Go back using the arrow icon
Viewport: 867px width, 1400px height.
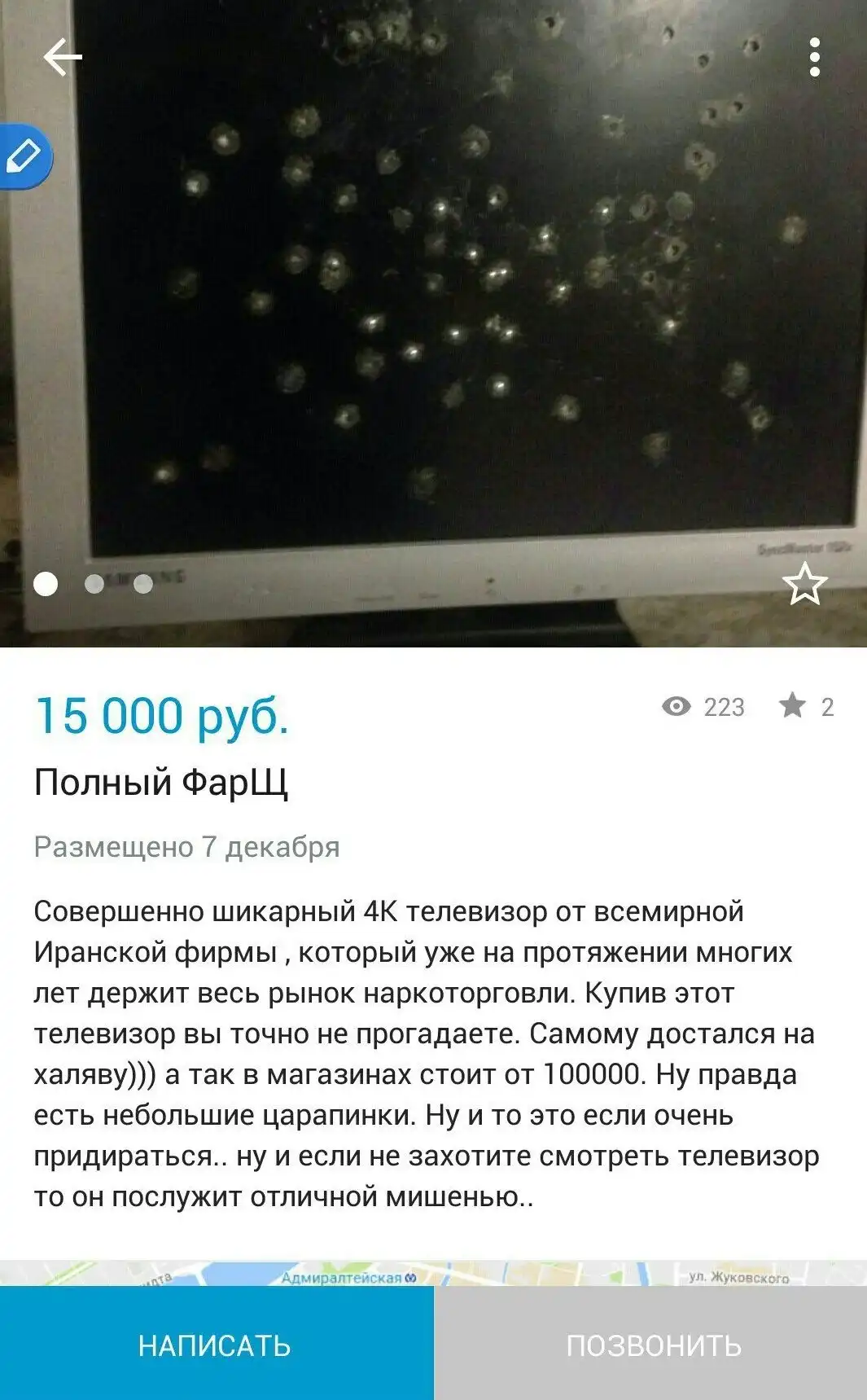tap(62, 58)
